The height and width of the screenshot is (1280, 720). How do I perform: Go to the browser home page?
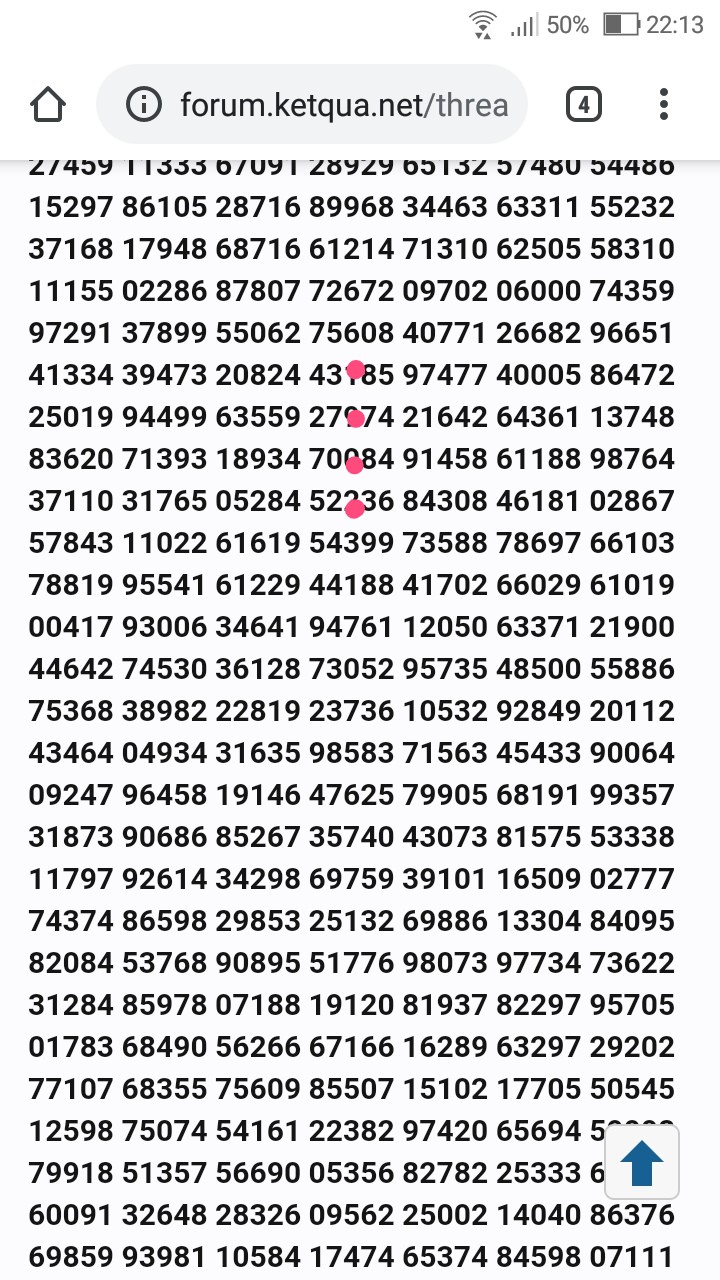[x=48, y=104]
